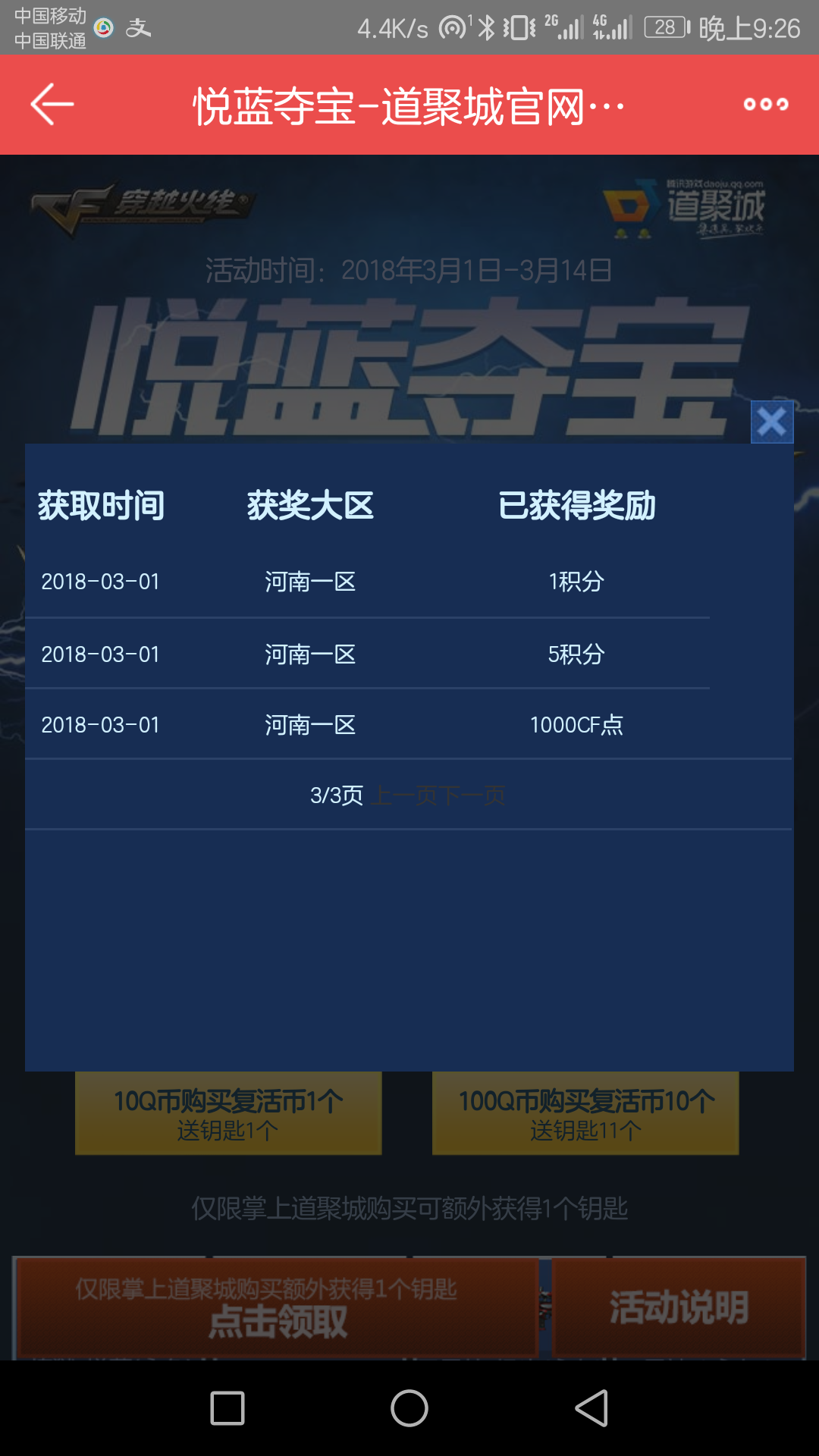Tap the system home button
The image size is (819, 1456).
point(409,1408)
